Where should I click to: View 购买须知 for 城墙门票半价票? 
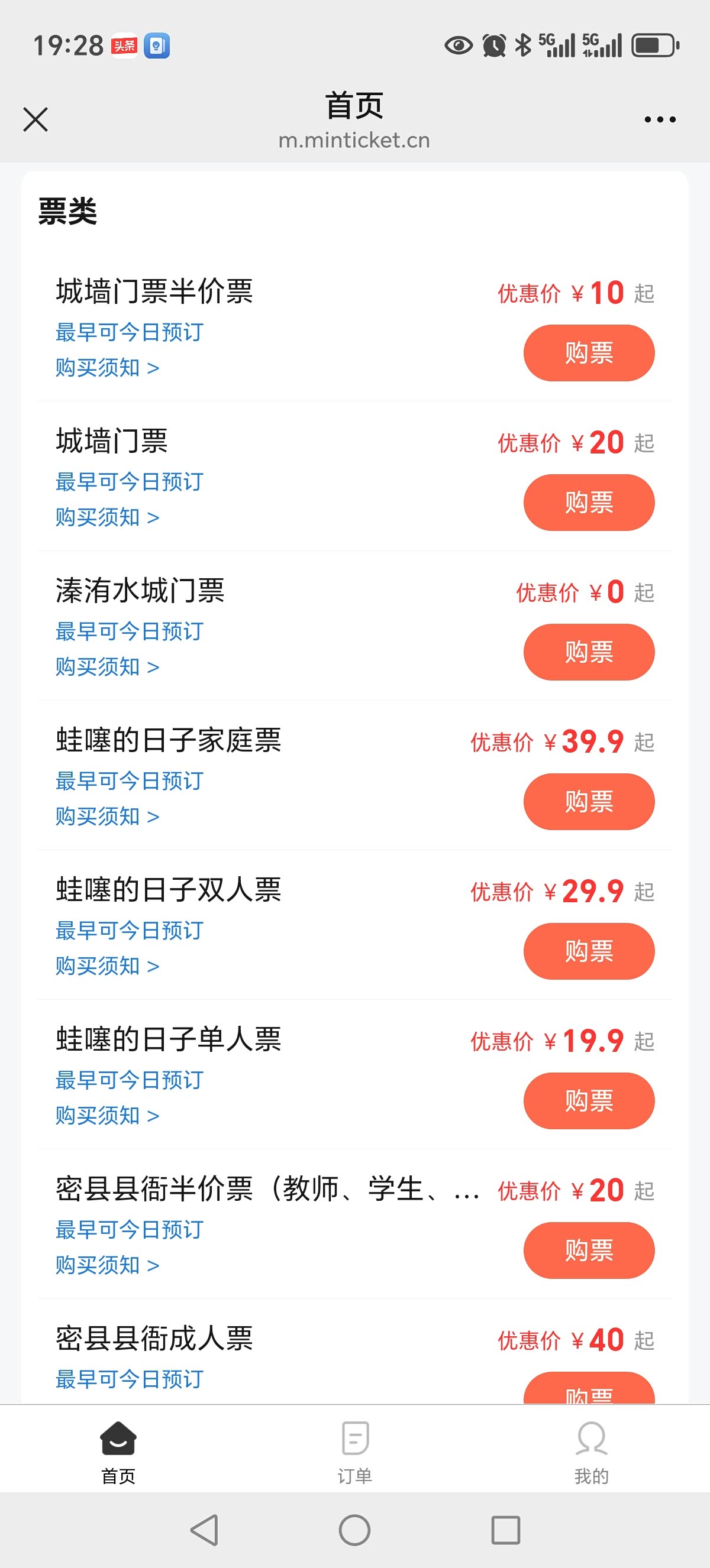(x=107, y=368)
